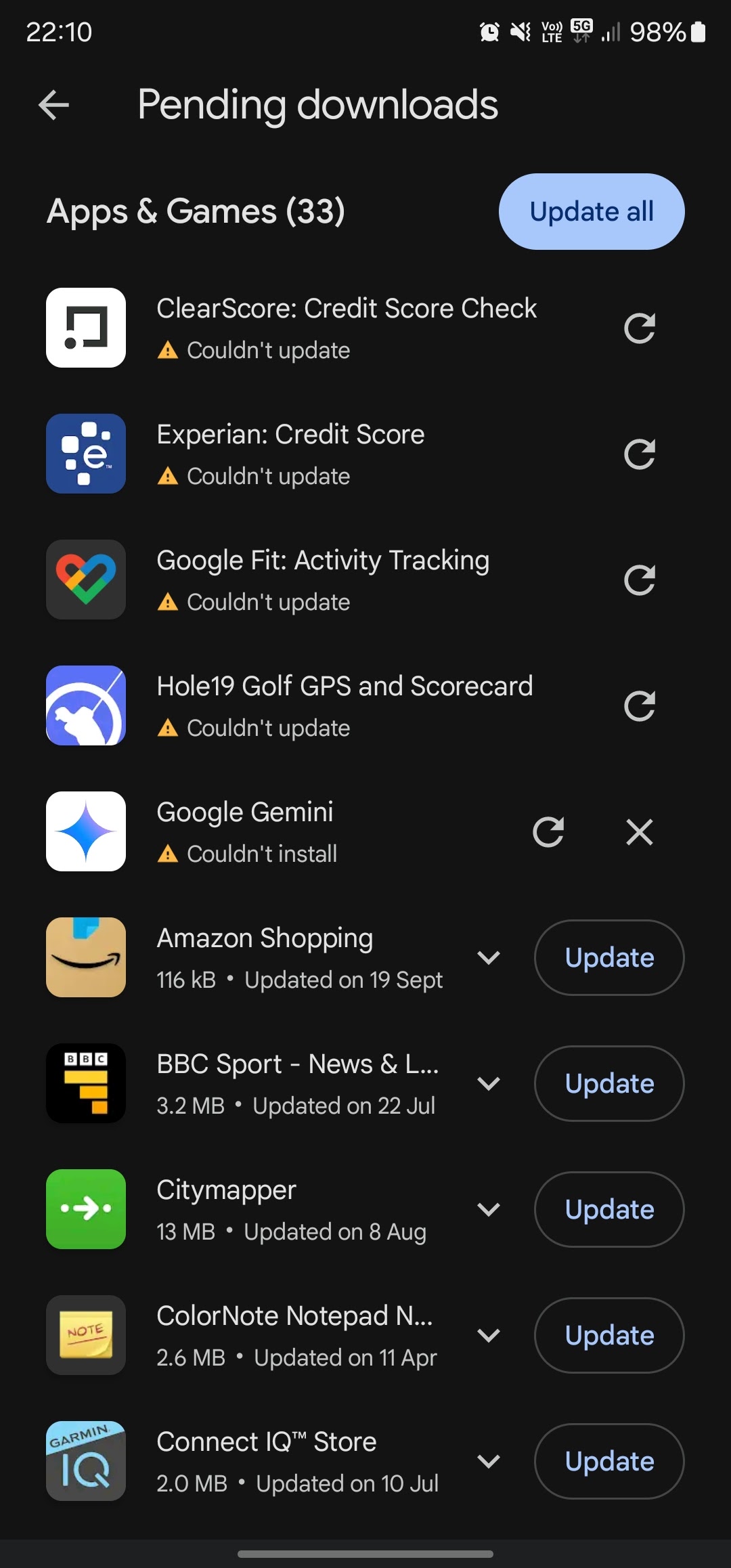Viewport: 731px width, 1568px height.
Task: Go back from Pending downloads
Action: tap(54, 105)
